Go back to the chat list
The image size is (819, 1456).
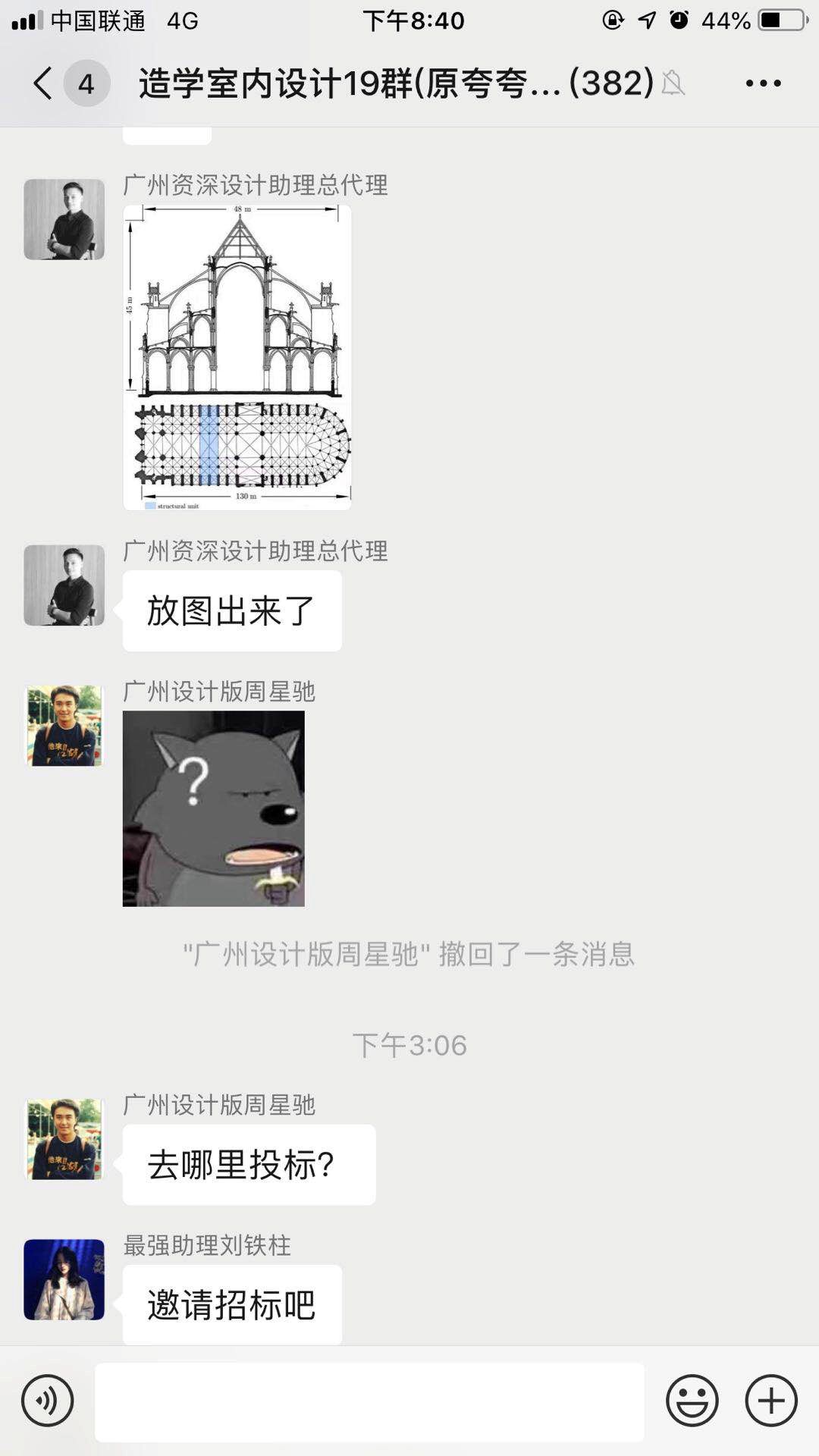(44, 83)
